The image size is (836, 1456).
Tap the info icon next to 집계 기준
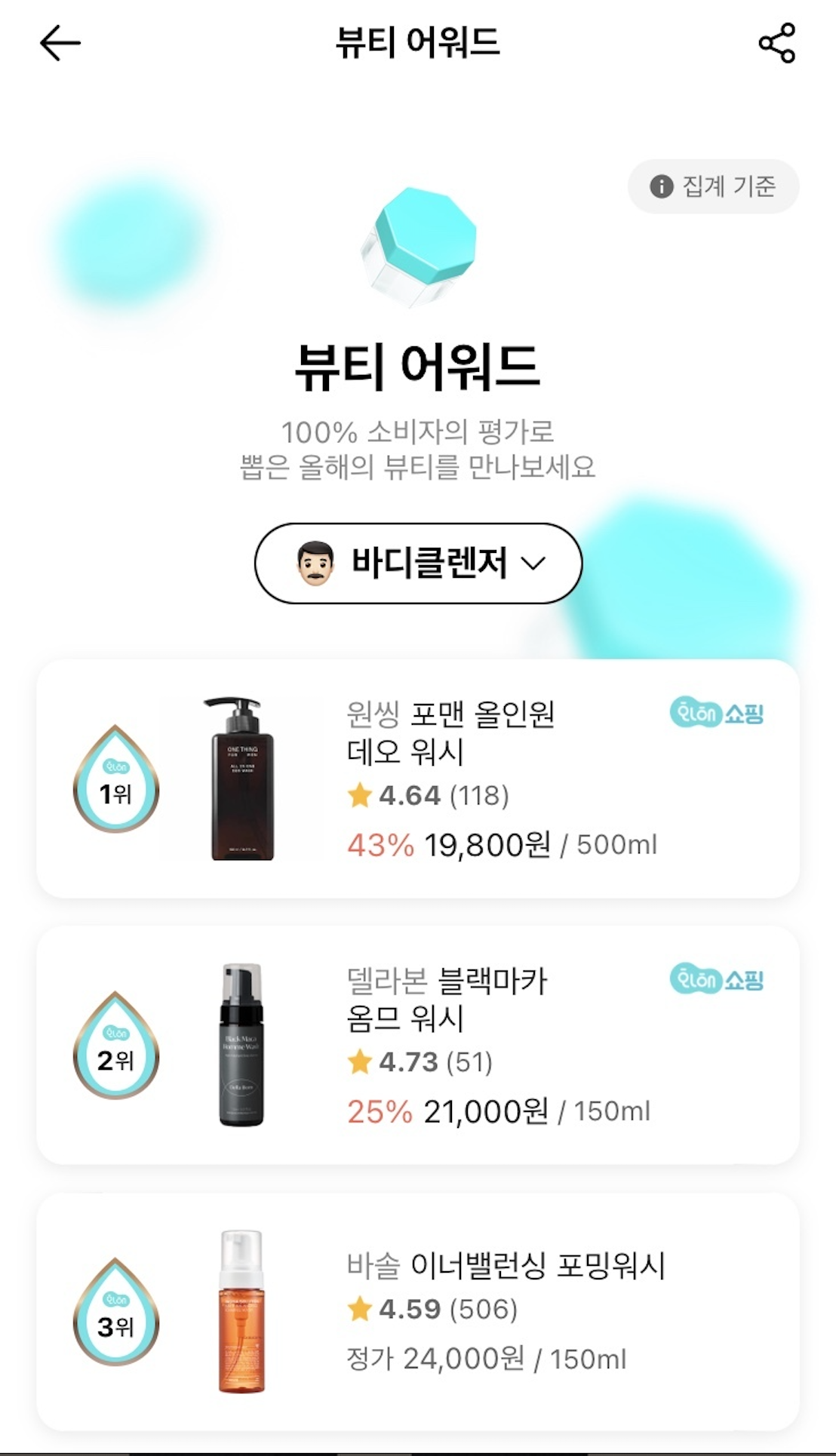[x=661, y=186]
